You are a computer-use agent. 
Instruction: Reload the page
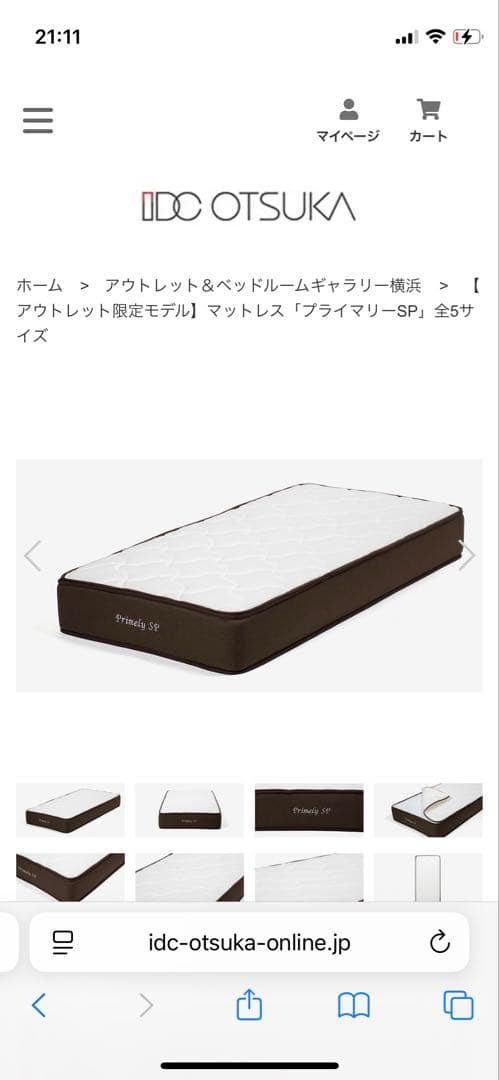[x=440, y=942]
